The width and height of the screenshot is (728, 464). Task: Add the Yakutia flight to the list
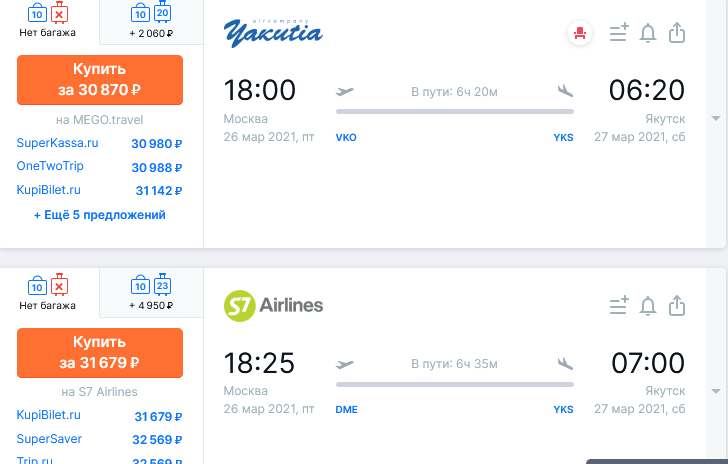click(x=619, y=33)
